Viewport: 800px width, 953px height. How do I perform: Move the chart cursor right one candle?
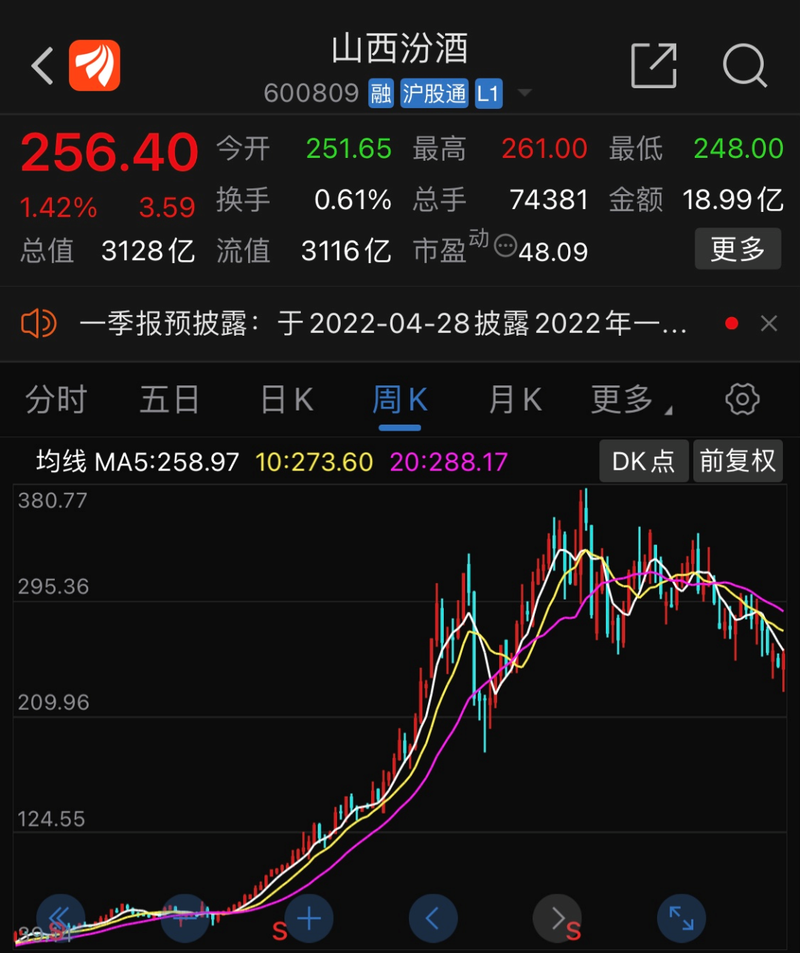557,917
